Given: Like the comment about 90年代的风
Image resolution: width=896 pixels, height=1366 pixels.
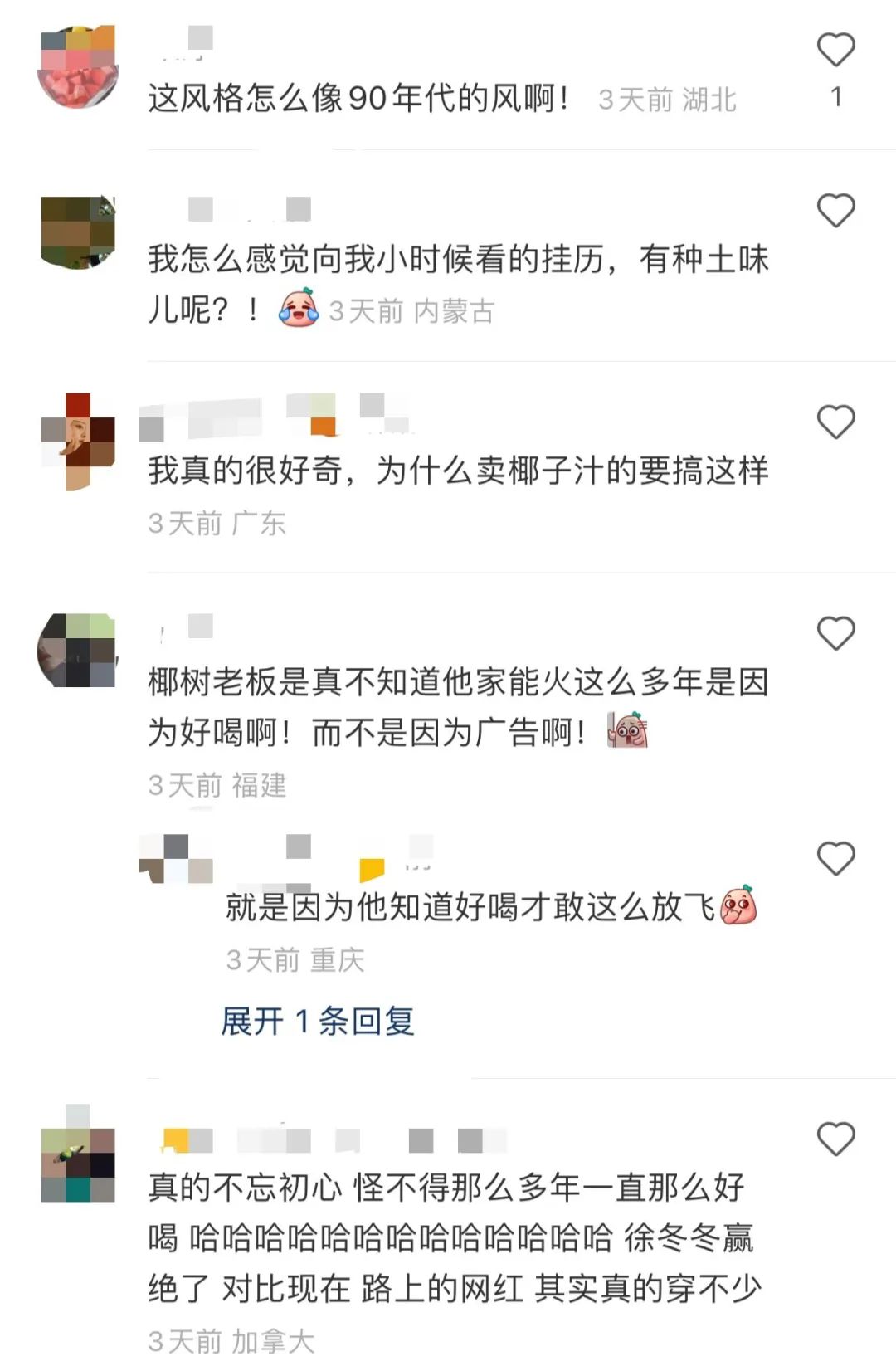Looking at the screenshot, I should [x=835, y=50].
